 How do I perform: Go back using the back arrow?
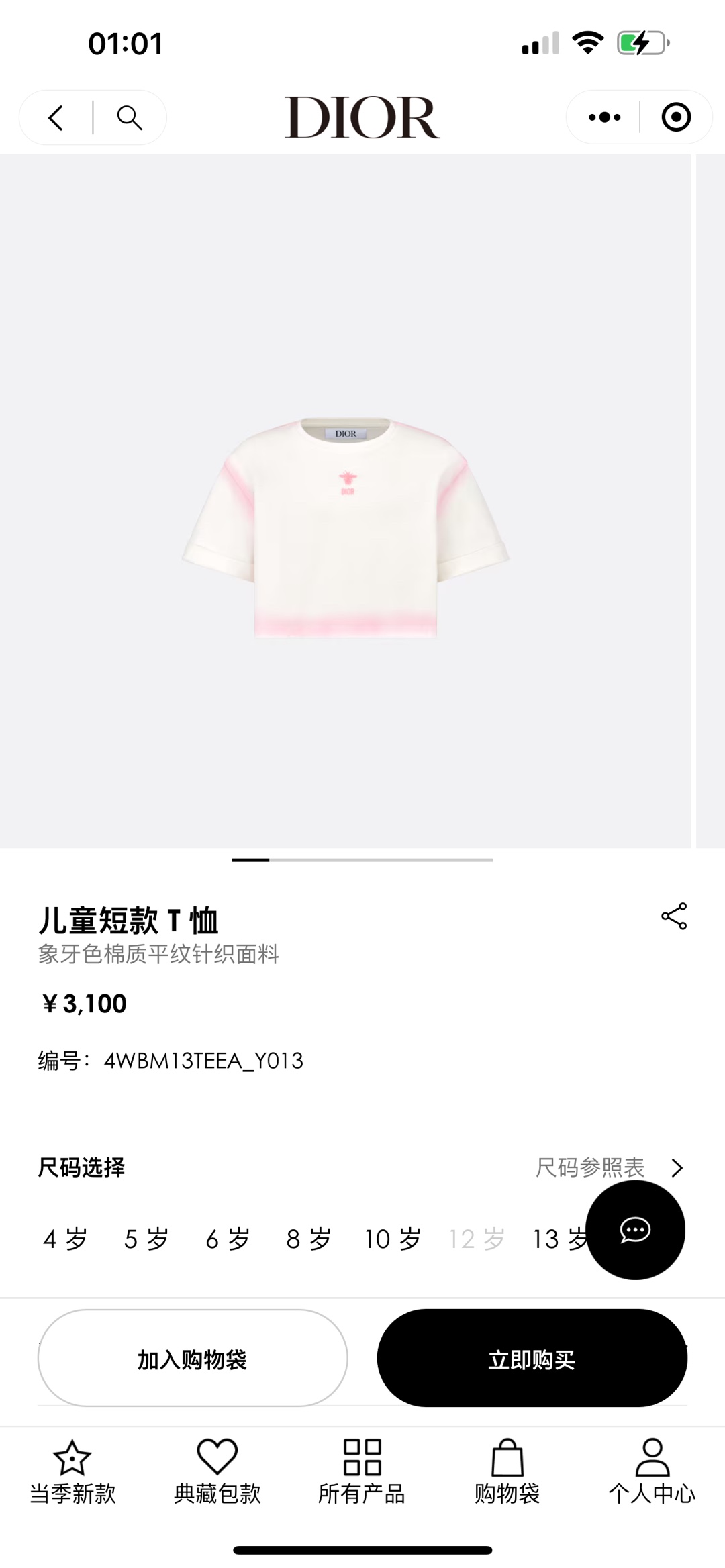[x=56, y=118]
